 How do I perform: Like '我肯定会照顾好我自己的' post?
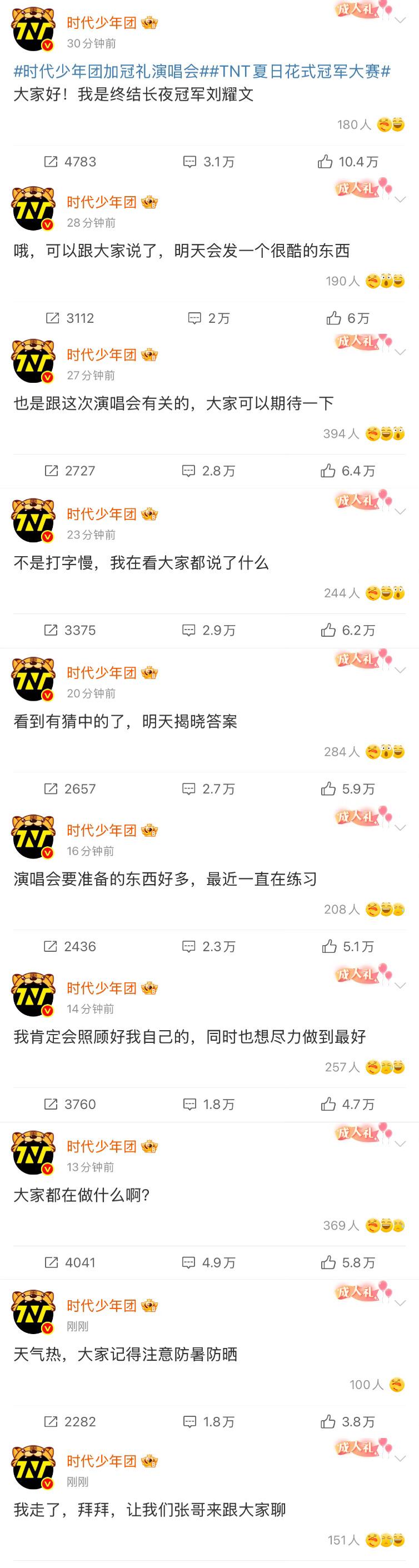(x=348, y=1105)
